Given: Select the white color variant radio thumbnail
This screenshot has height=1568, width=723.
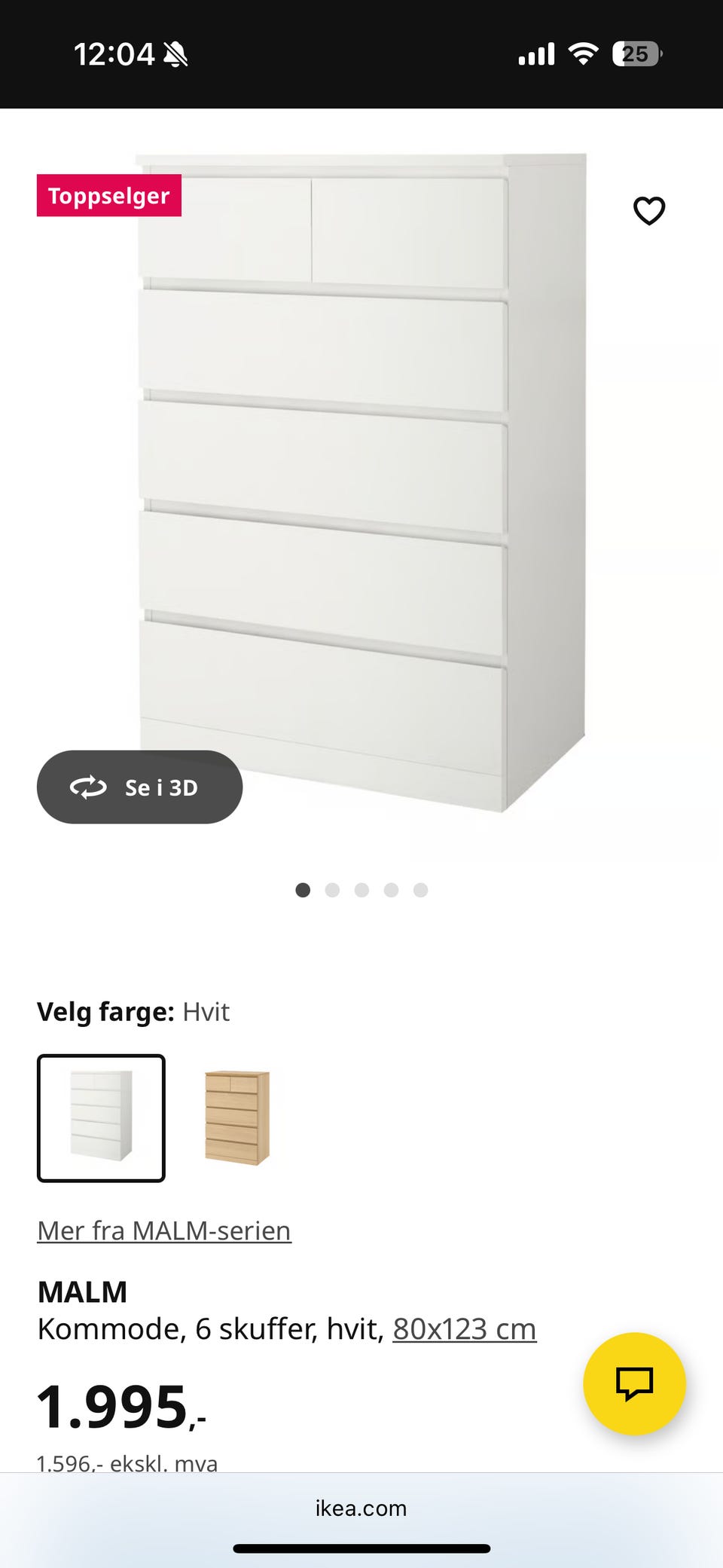Looking at the screenshot, I should pos(101,1119).
